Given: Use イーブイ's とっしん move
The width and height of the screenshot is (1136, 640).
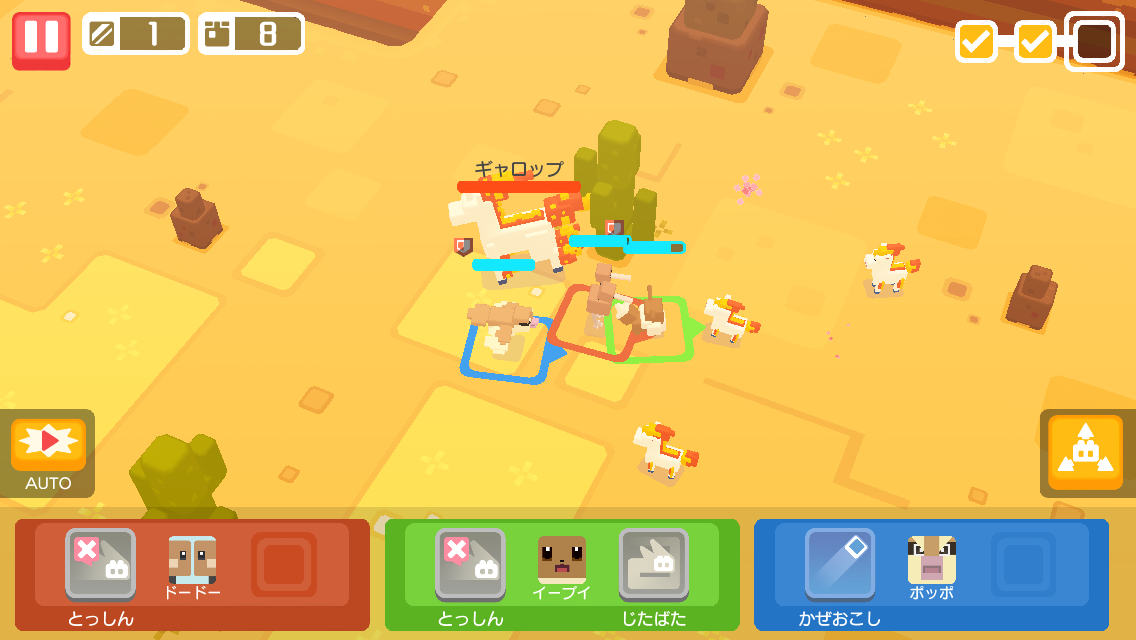Looking at the screenshot, I should [470, 563].
